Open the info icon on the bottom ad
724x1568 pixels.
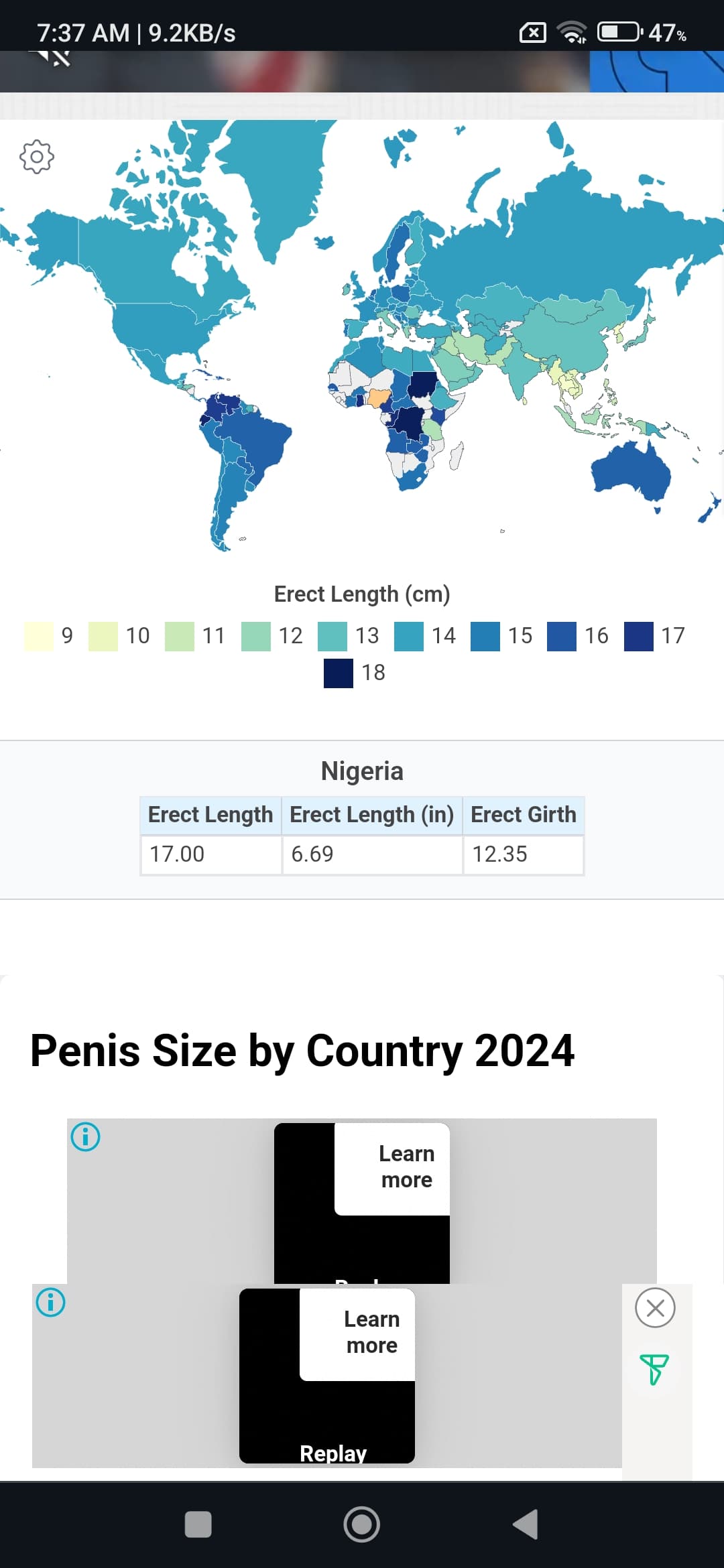point(51,1302)
